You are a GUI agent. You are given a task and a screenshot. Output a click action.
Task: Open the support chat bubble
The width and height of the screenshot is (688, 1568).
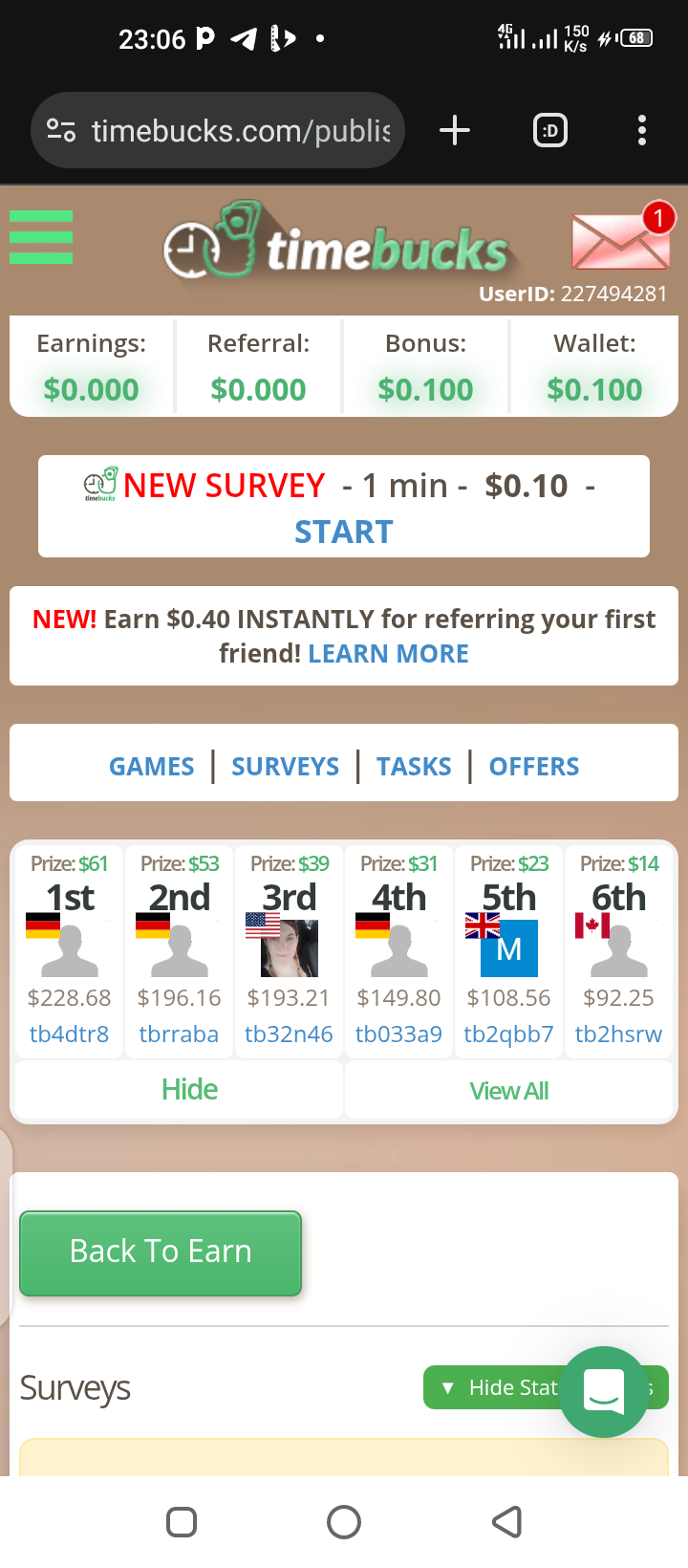pyautogui.click(x=603, y=1391)
